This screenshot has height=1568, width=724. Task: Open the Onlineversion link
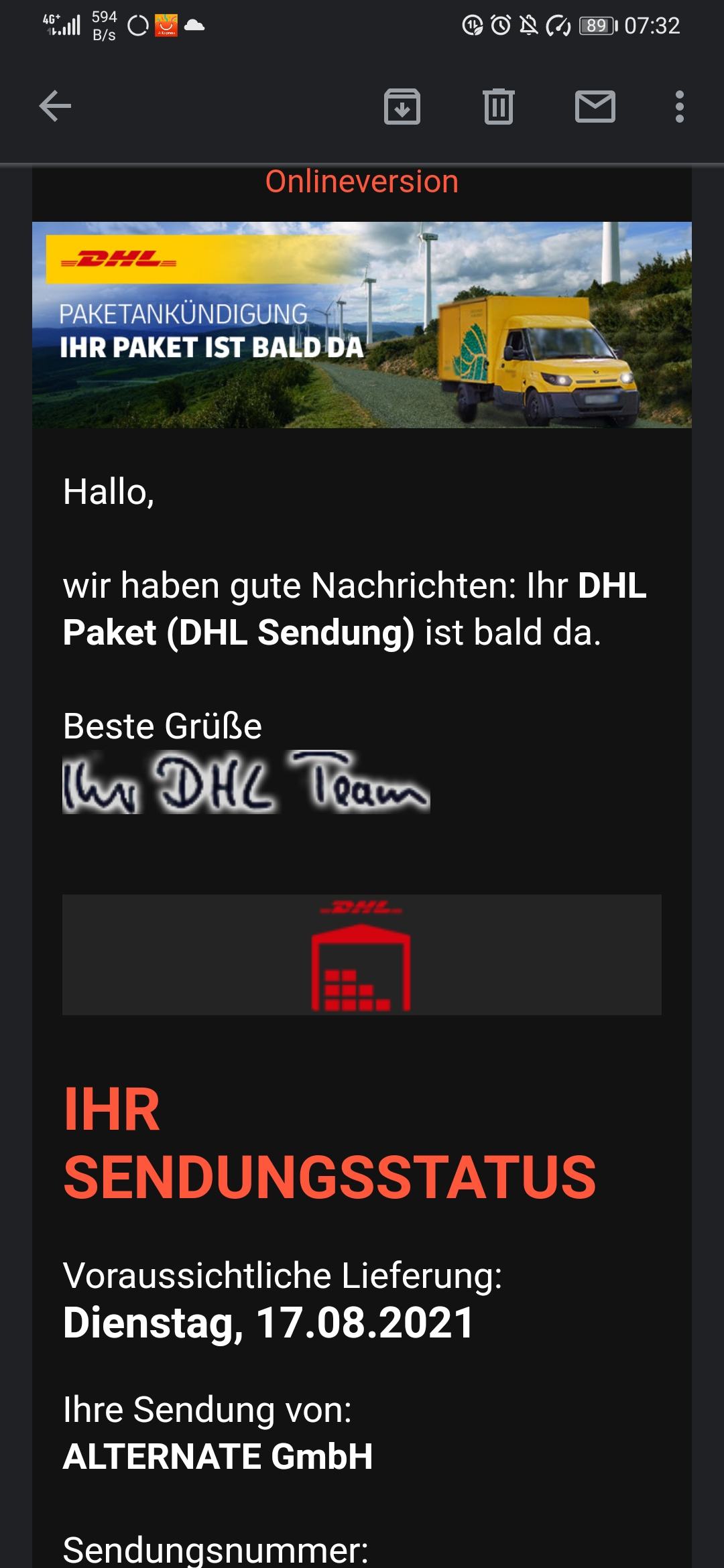pyautogui.click(x=362, y=182)
